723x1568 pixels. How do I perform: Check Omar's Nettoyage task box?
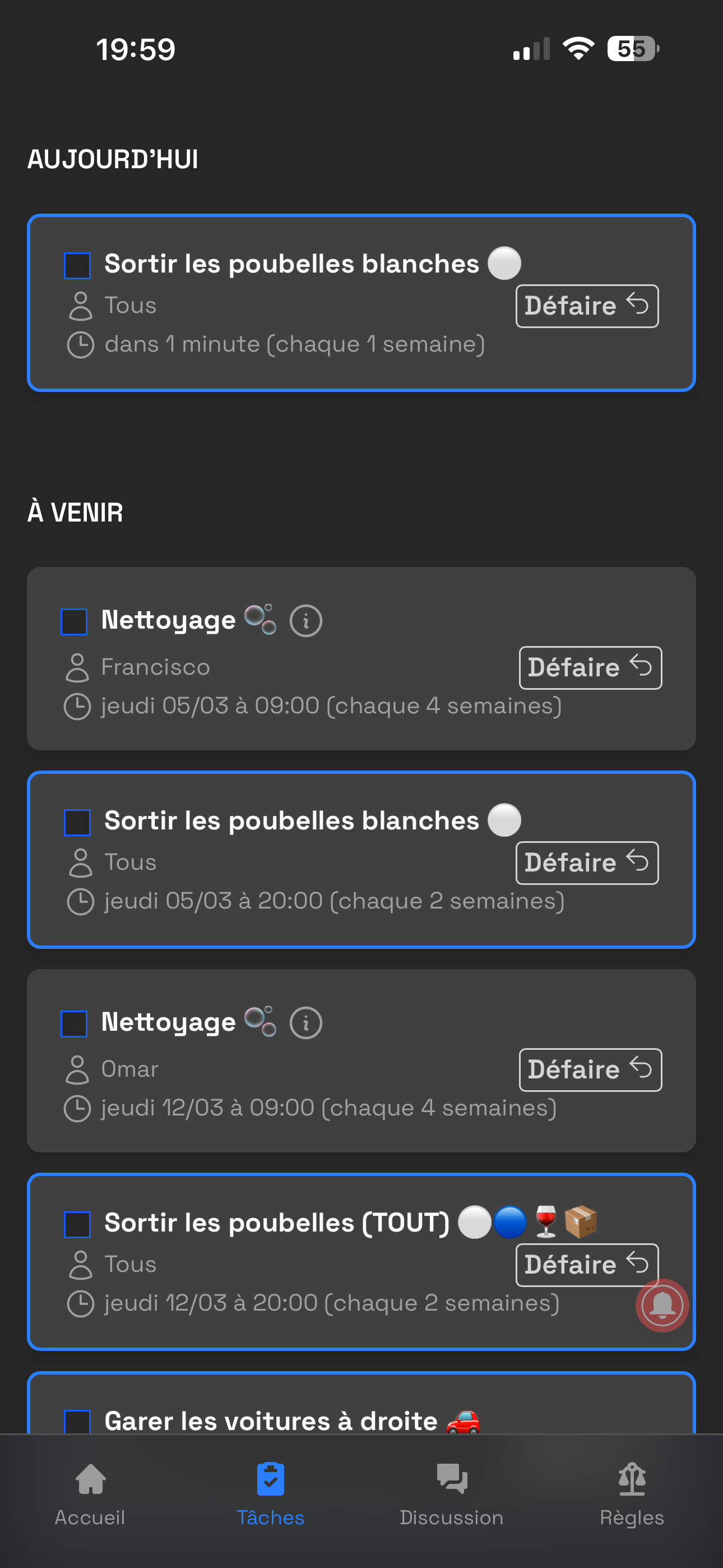pyautogui.click(x=73, y=1022)
